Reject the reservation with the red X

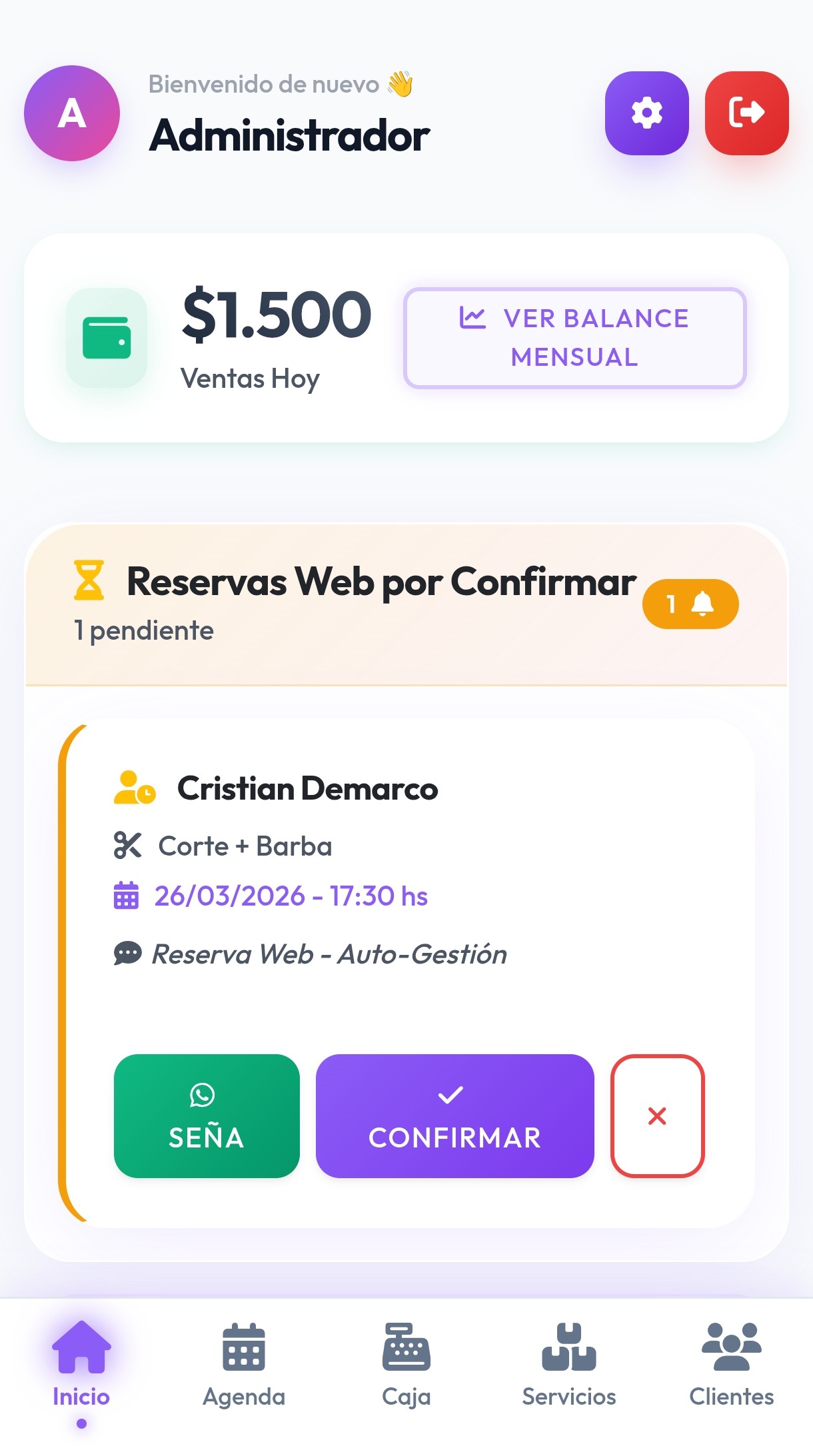tap(657, 1115)
